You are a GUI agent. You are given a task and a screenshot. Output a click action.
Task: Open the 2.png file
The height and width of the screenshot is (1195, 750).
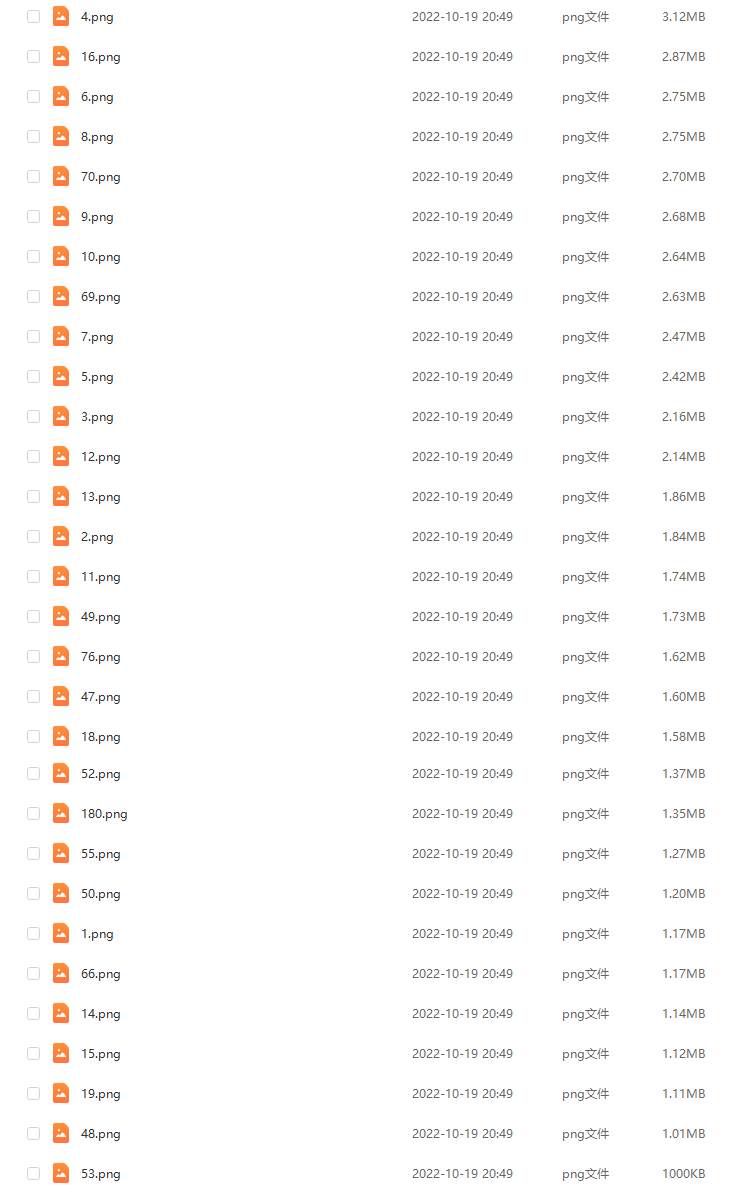coord(97,537)
